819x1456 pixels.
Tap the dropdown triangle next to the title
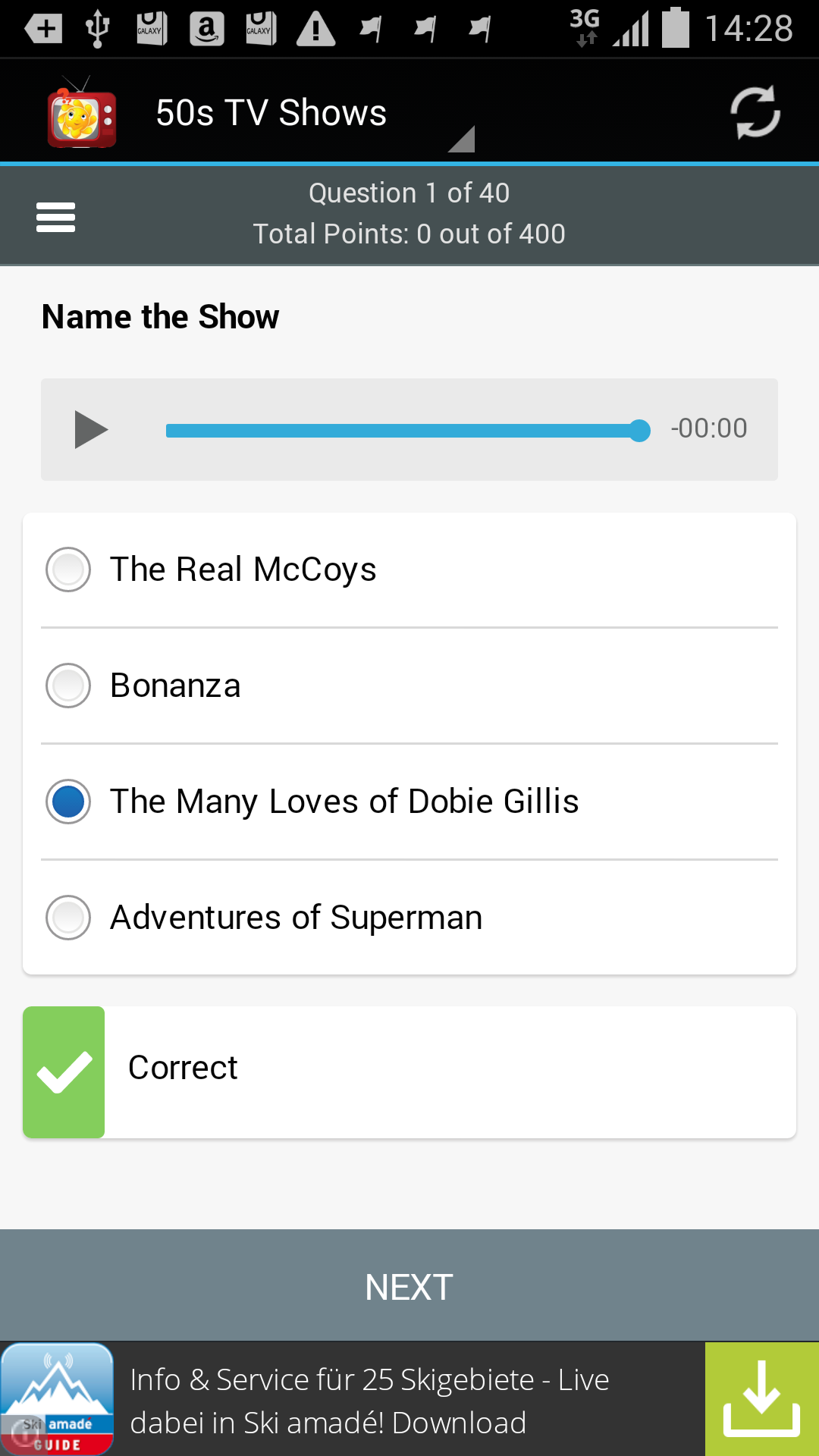click(463, 139)
